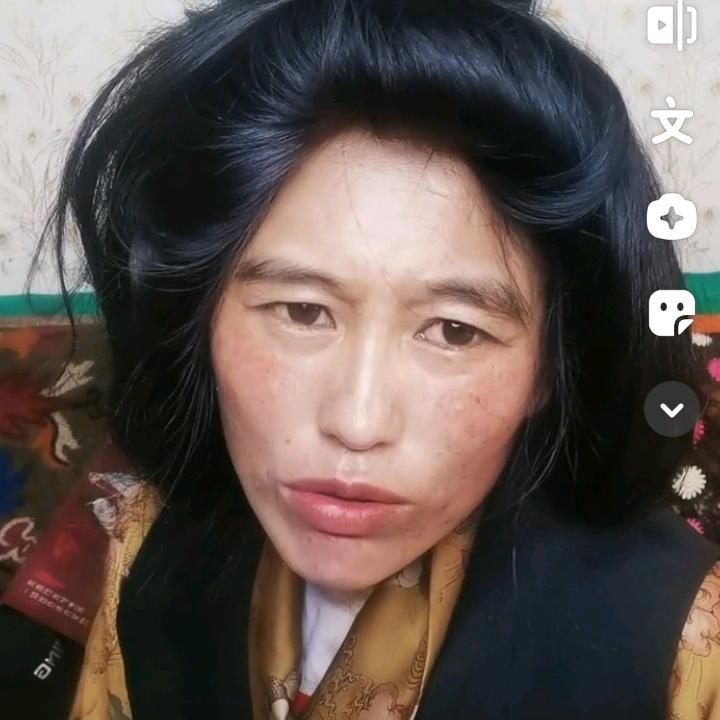Screen dimensions: 720x720
Task: Add text with the 文 icon
Action: tap(671, 122)
